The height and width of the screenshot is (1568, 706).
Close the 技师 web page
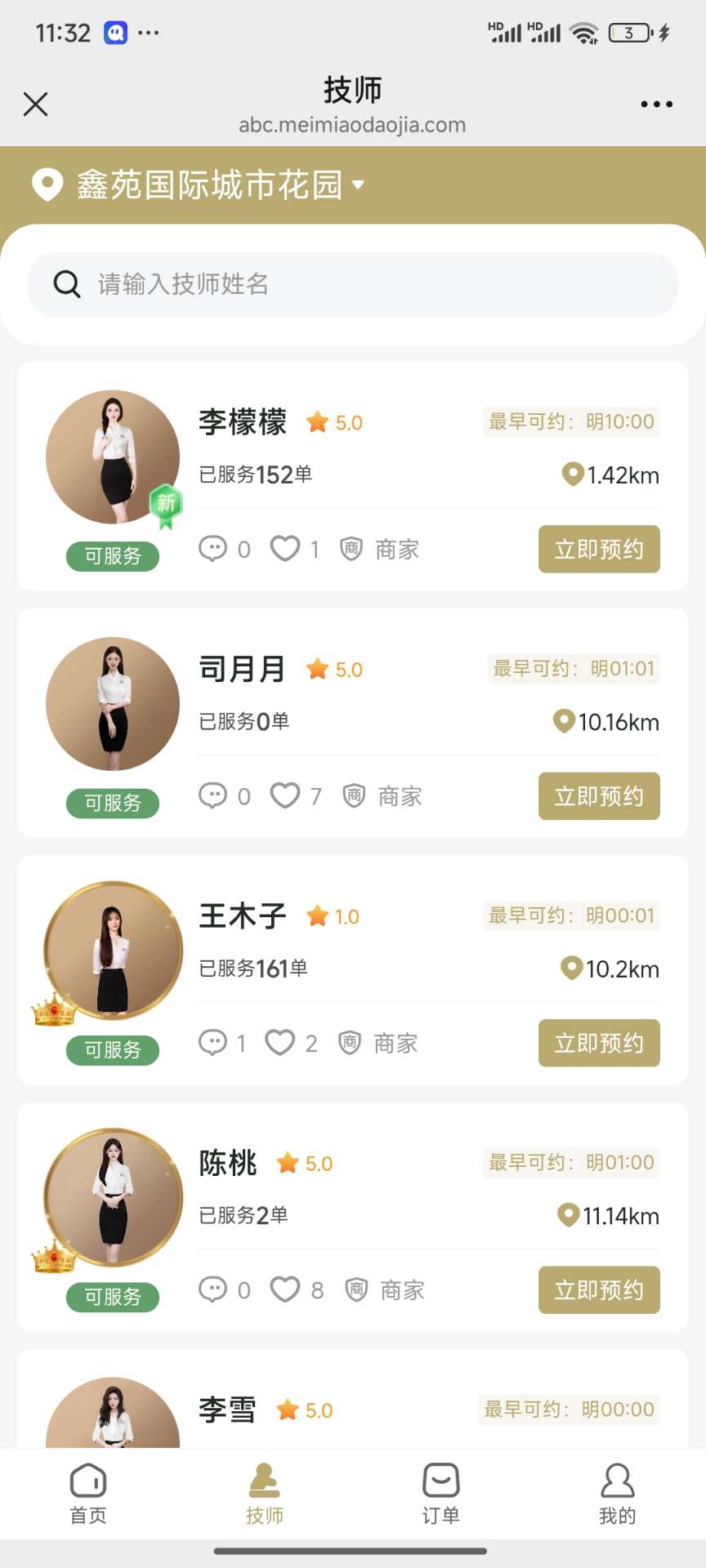pyautogui.click(x=36, y=105)
